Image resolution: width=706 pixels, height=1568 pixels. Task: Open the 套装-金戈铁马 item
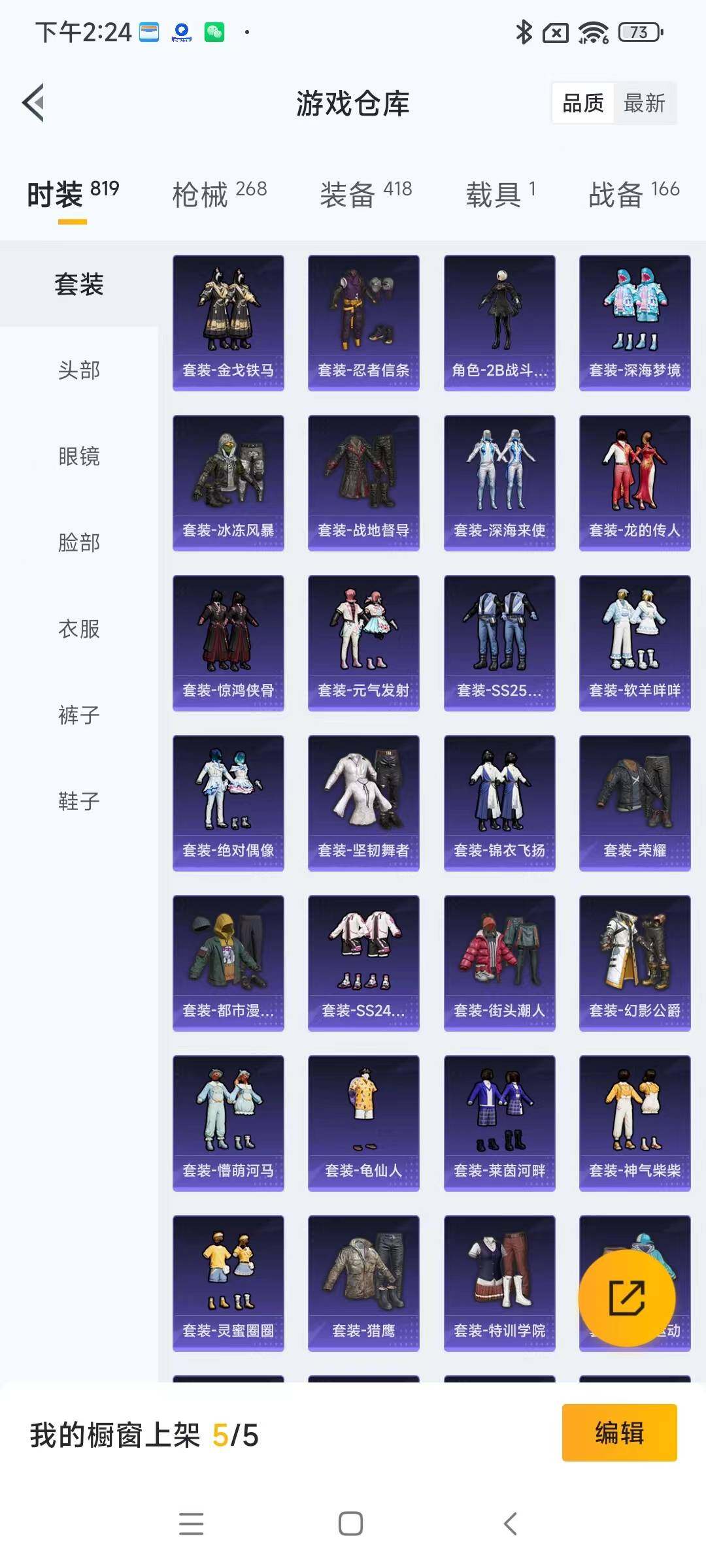pyautogui.click(x=228, y=323)
